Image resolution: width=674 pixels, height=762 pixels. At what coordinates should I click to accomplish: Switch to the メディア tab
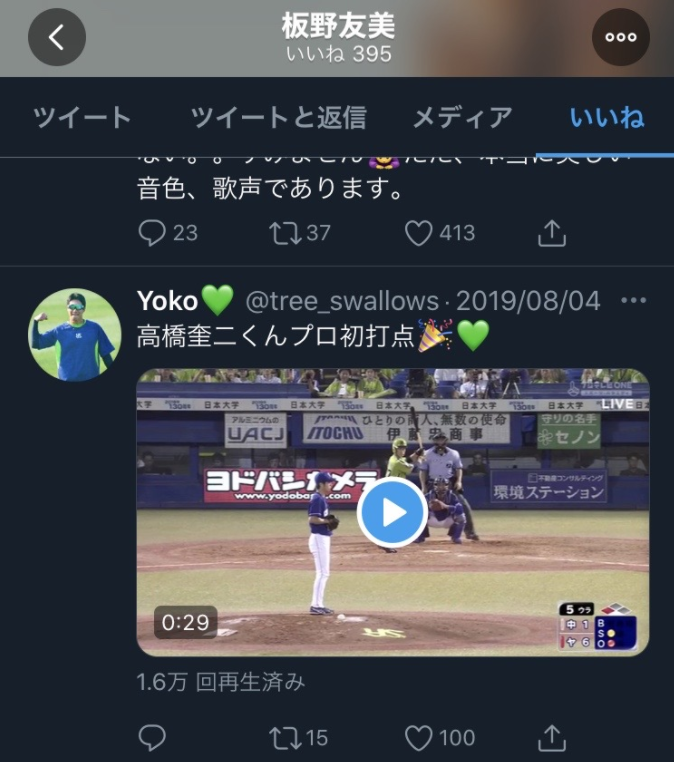[463, 118]
